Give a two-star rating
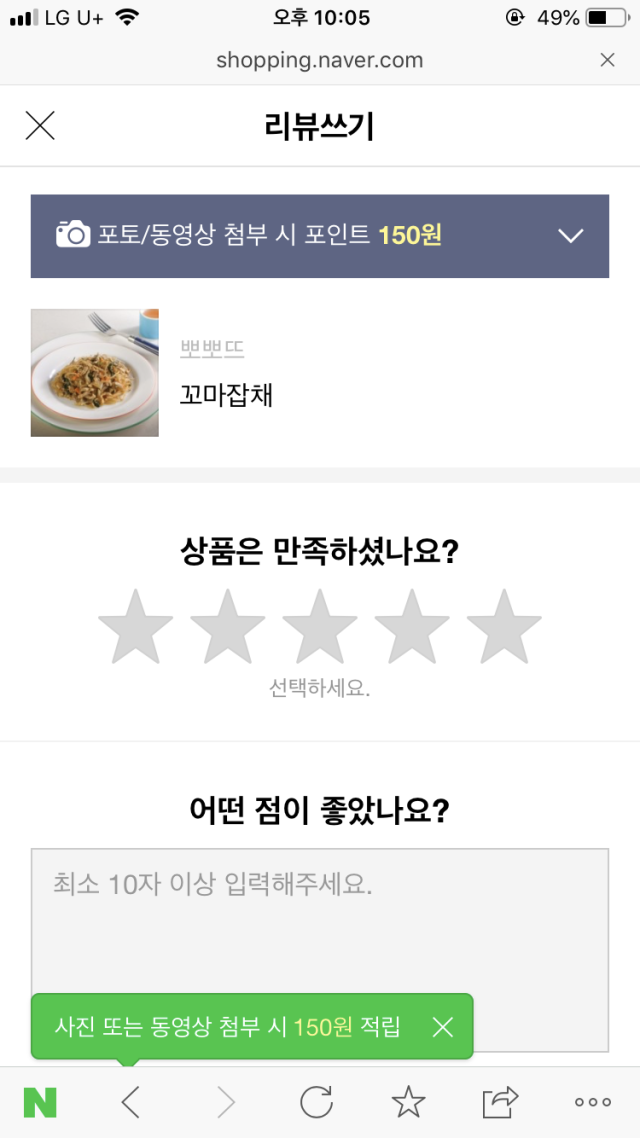640x1138 pixels. click(x=228, y=626)
